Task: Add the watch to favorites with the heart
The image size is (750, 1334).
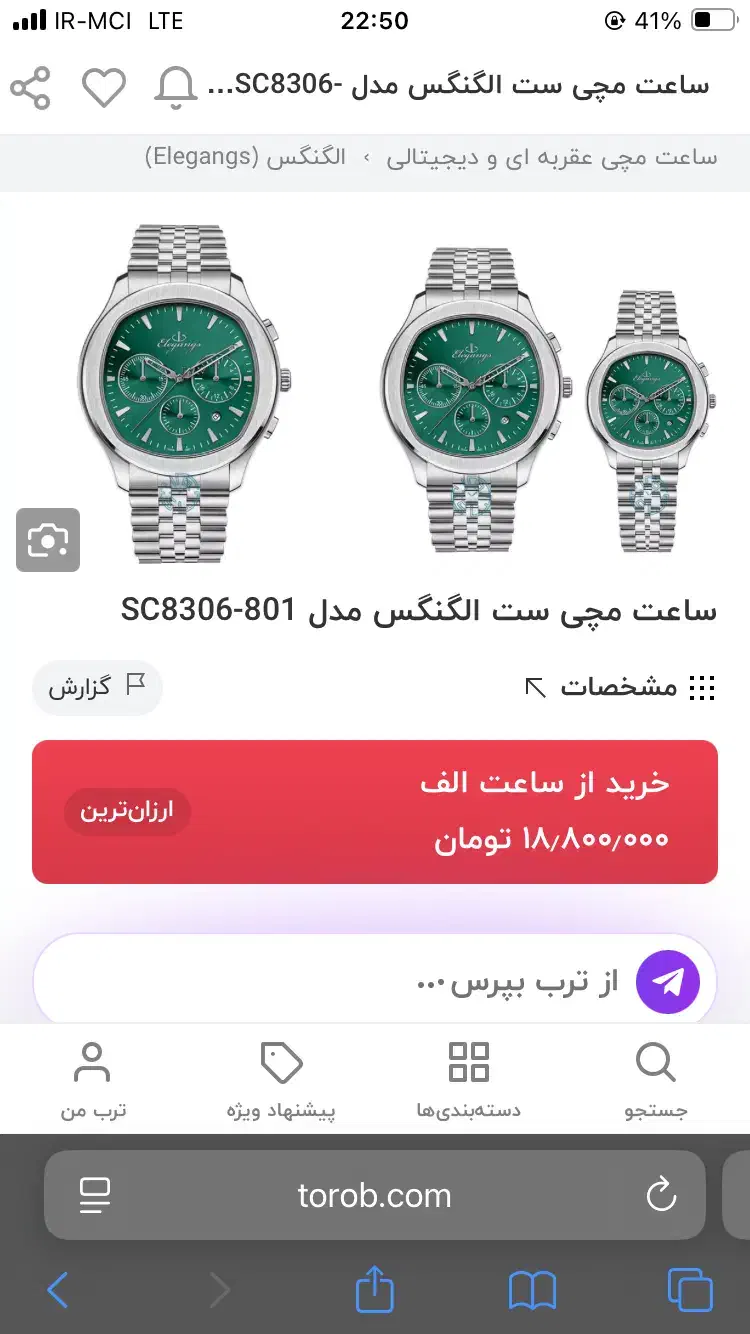Action: (103, 88)
